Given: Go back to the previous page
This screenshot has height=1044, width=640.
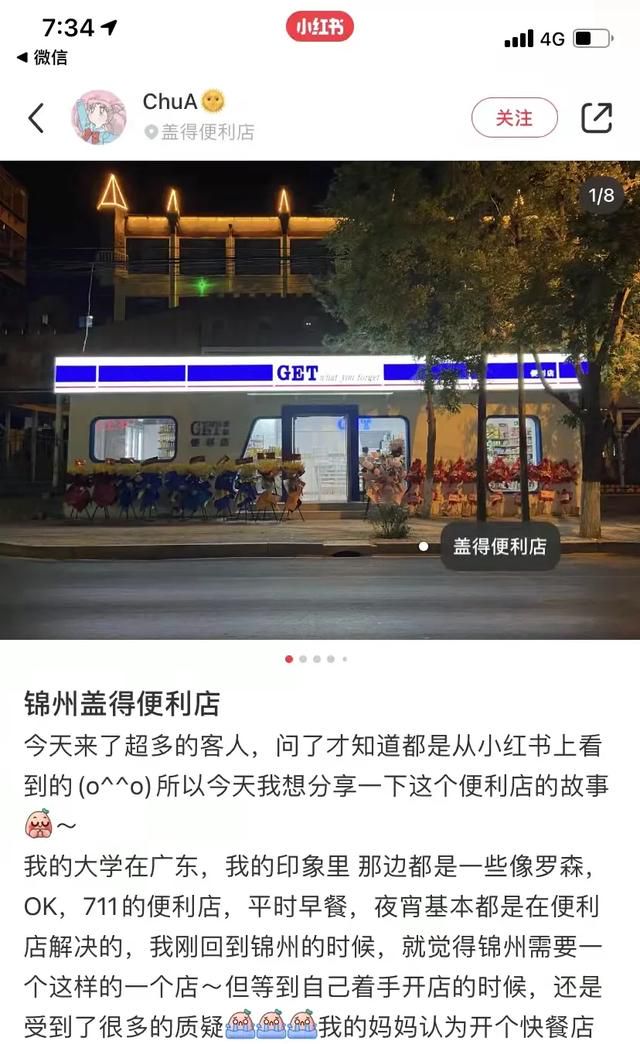Looking at the screenshot, I should [37, 119].
